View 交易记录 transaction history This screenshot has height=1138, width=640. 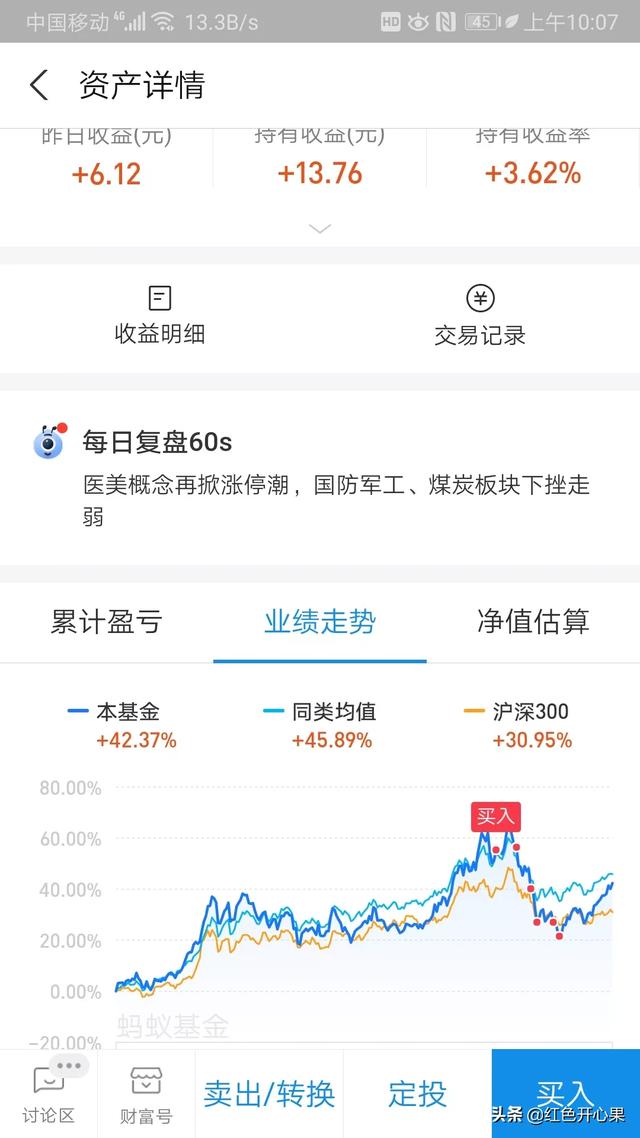coord(480,316)
